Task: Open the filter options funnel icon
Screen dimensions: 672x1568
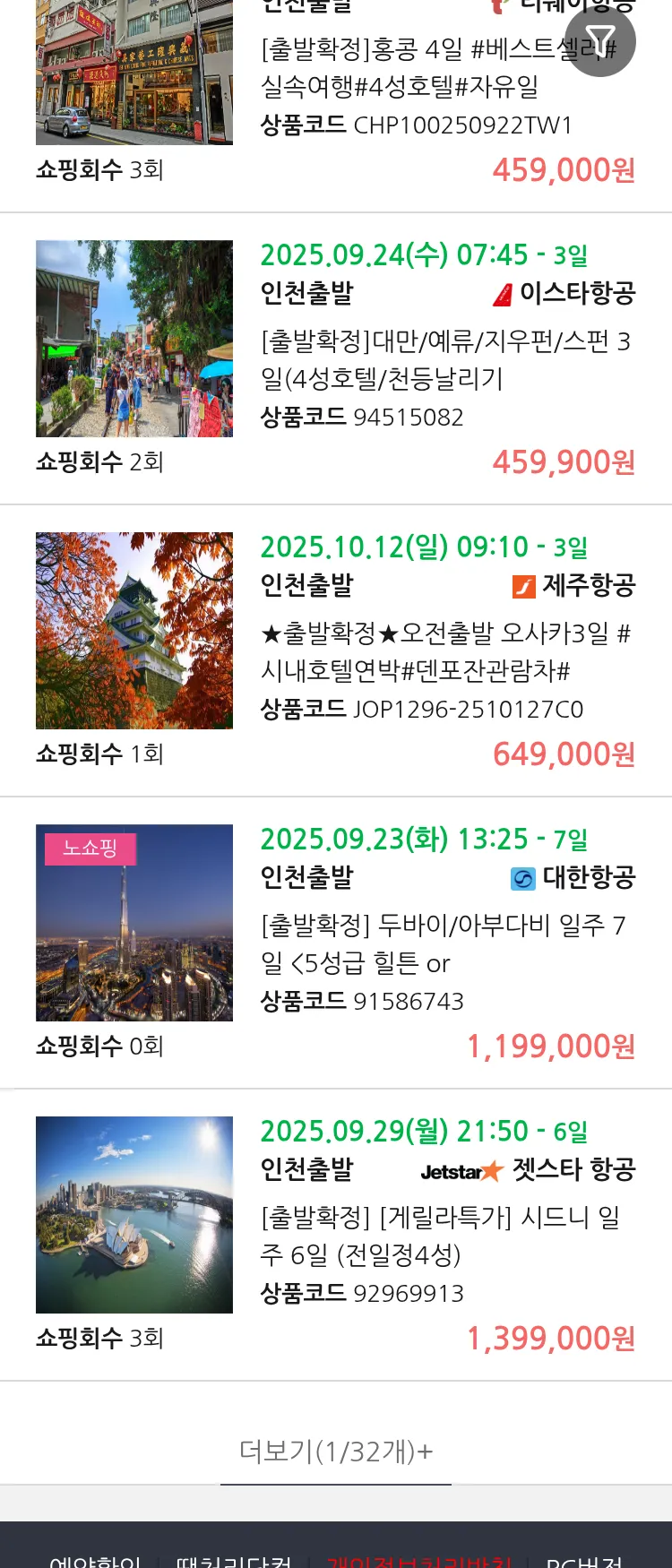Action: tap(599, 41)
